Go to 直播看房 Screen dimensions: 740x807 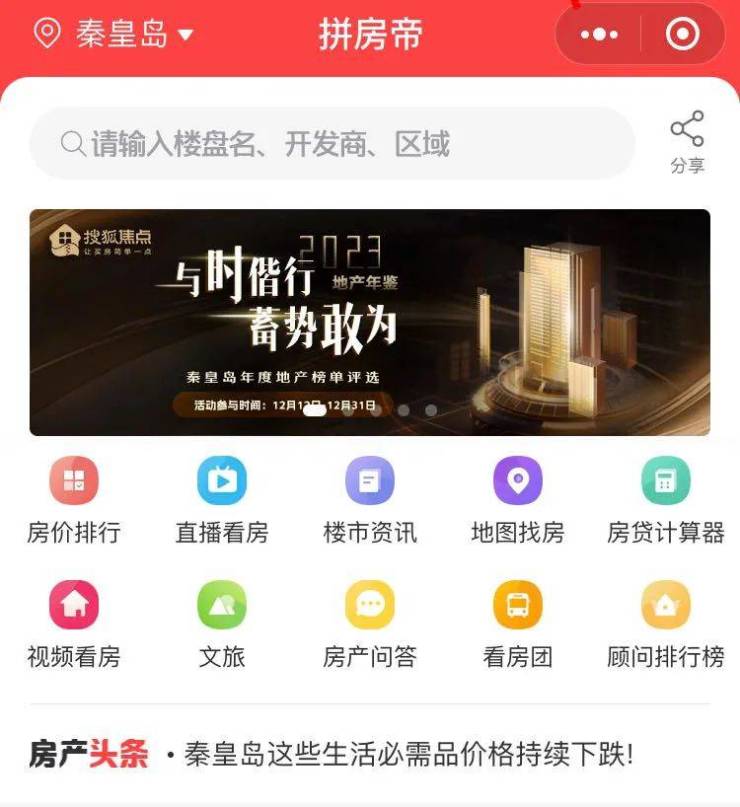click(x=221, y=499)
